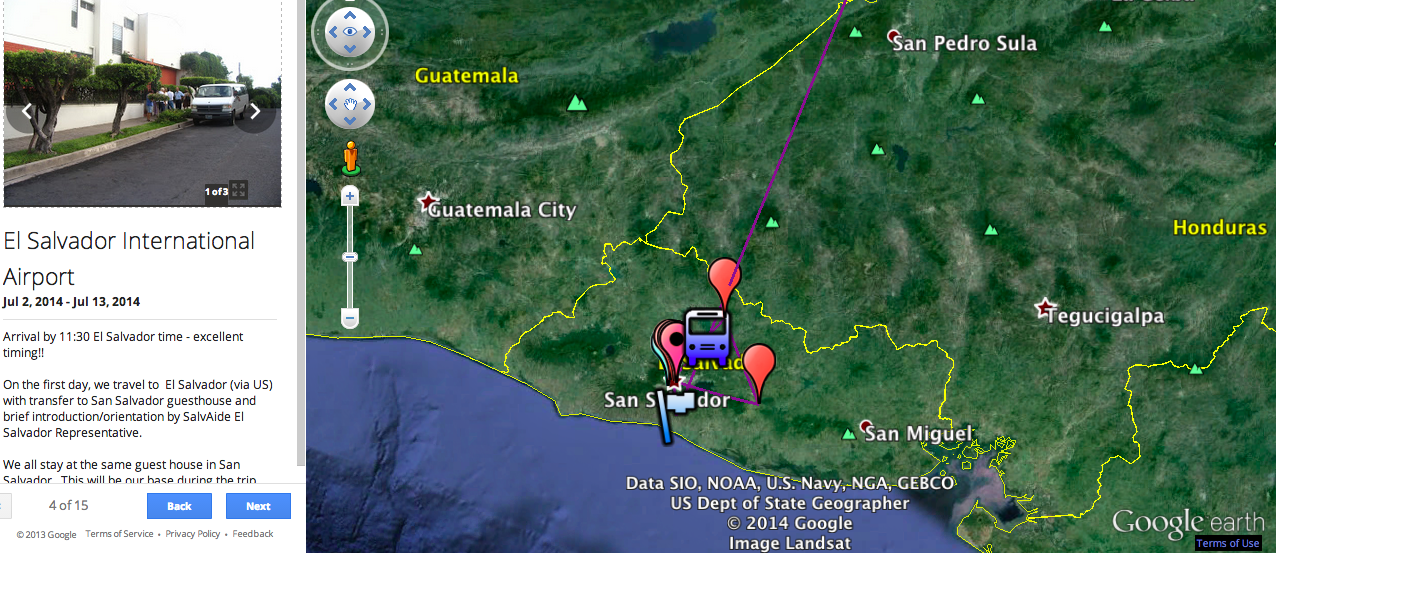Expand the photo to full screen
Image resolution: width=1420 pixels, height=616 pixels.
(239, 190)
